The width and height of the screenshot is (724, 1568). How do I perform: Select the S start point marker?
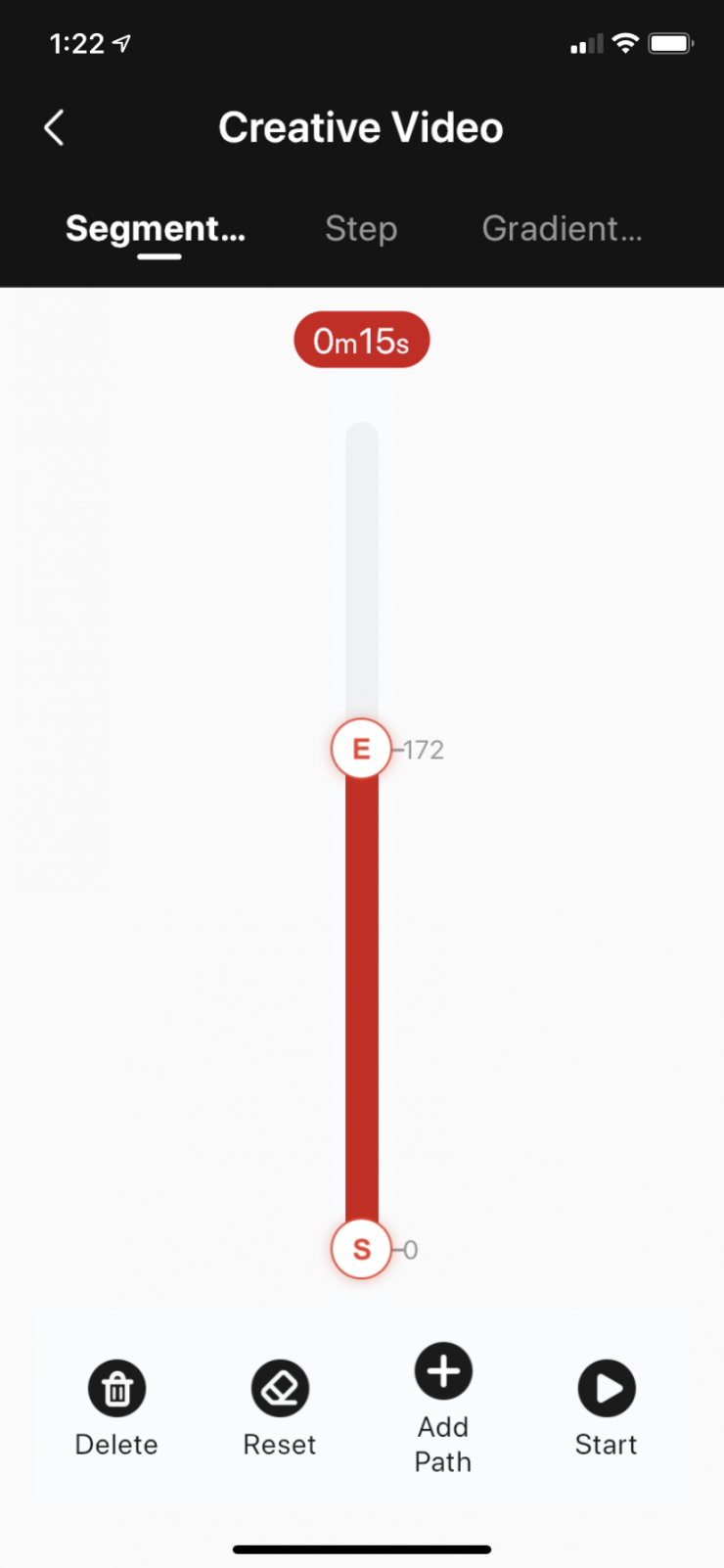pyautogui.click(x=361, y=1250)
